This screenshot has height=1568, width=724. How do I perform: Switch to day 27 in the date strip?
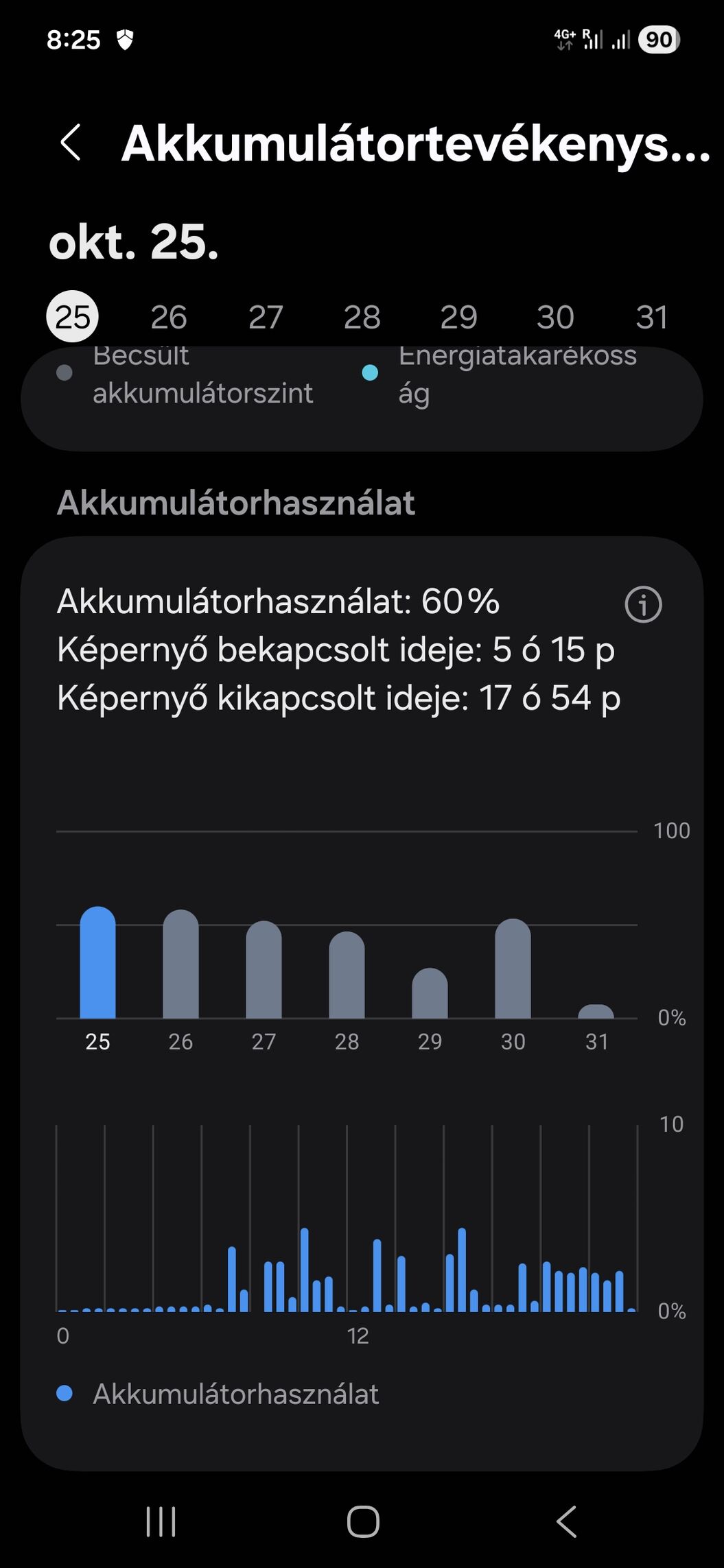pos(265,317)
